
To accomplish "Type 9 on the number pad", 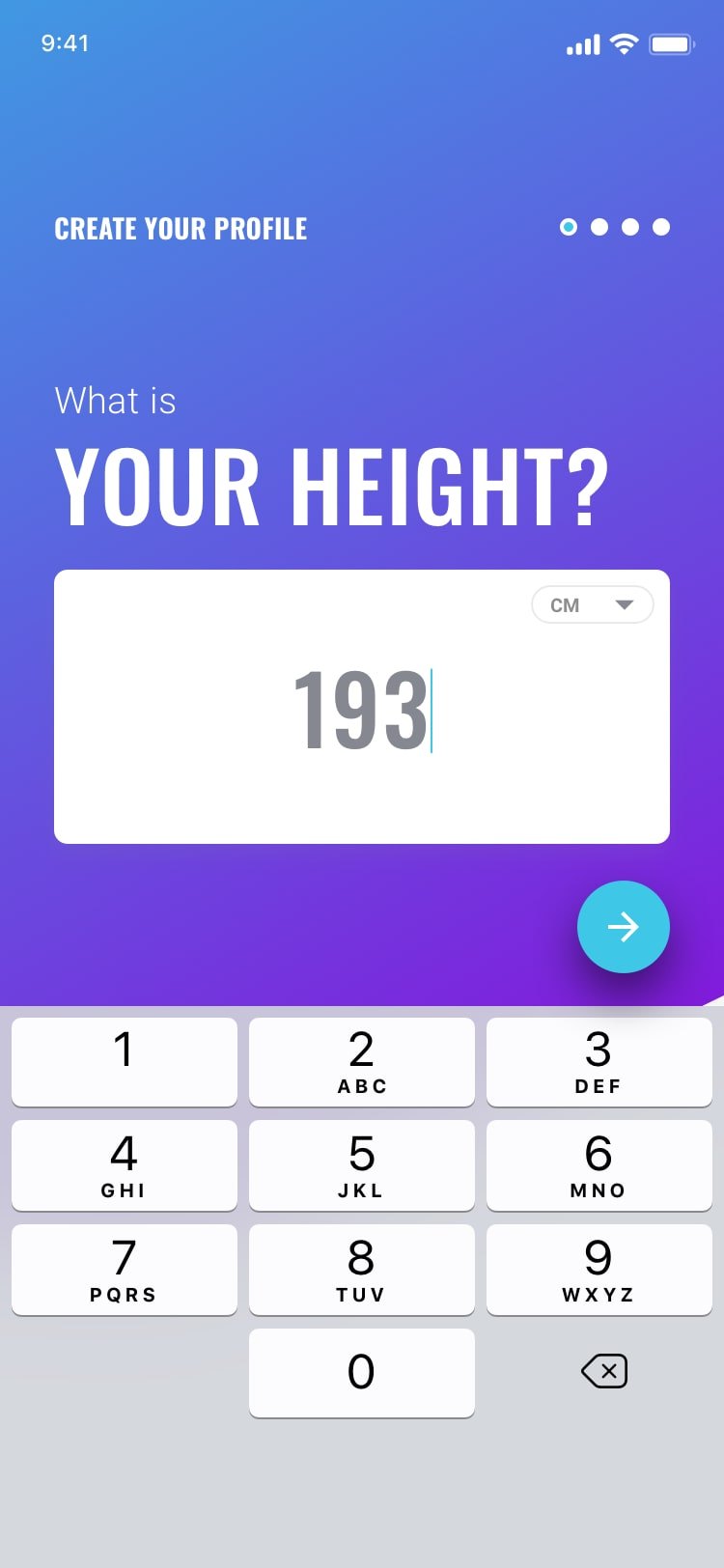I will [599, 1271].
